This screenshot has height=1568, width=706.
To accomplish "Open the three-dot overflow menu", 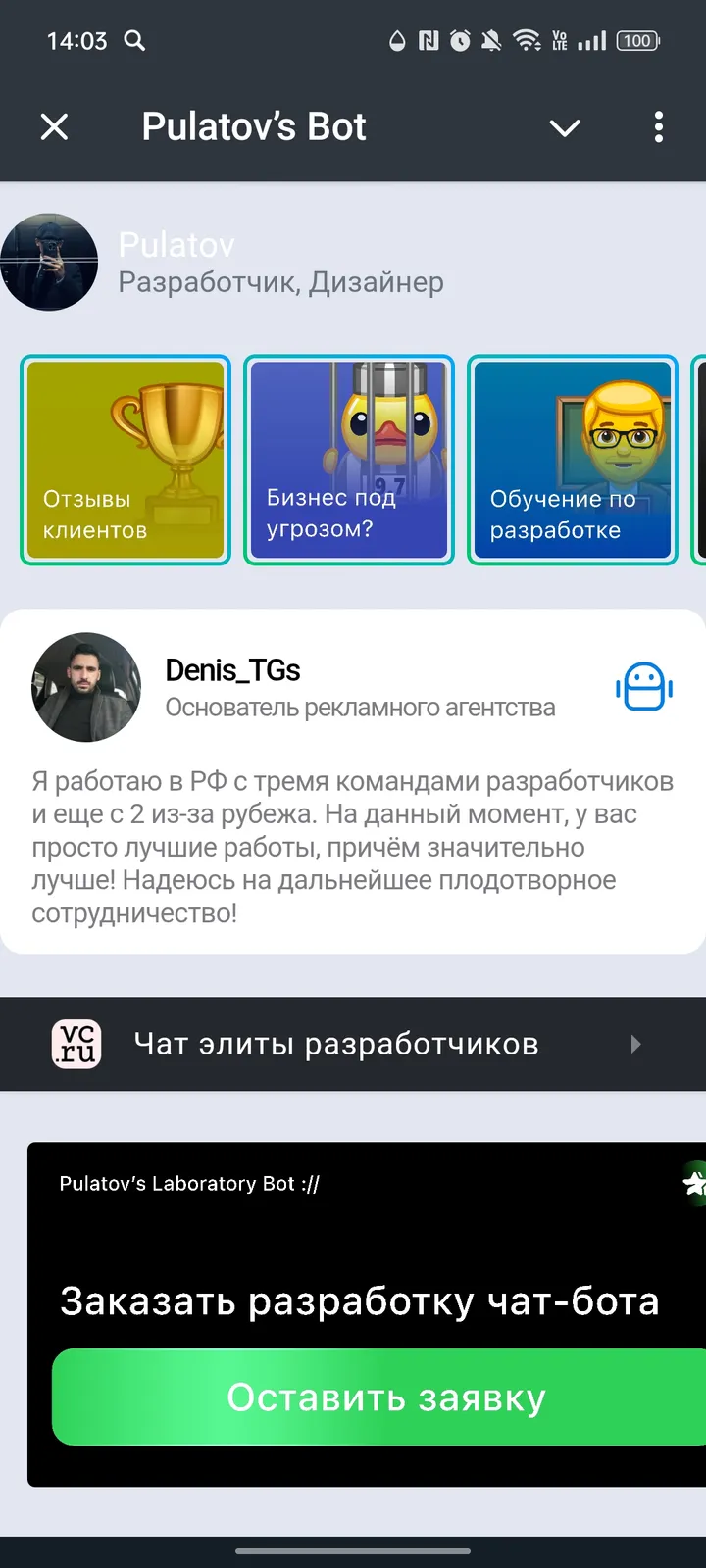I will 659,127.
